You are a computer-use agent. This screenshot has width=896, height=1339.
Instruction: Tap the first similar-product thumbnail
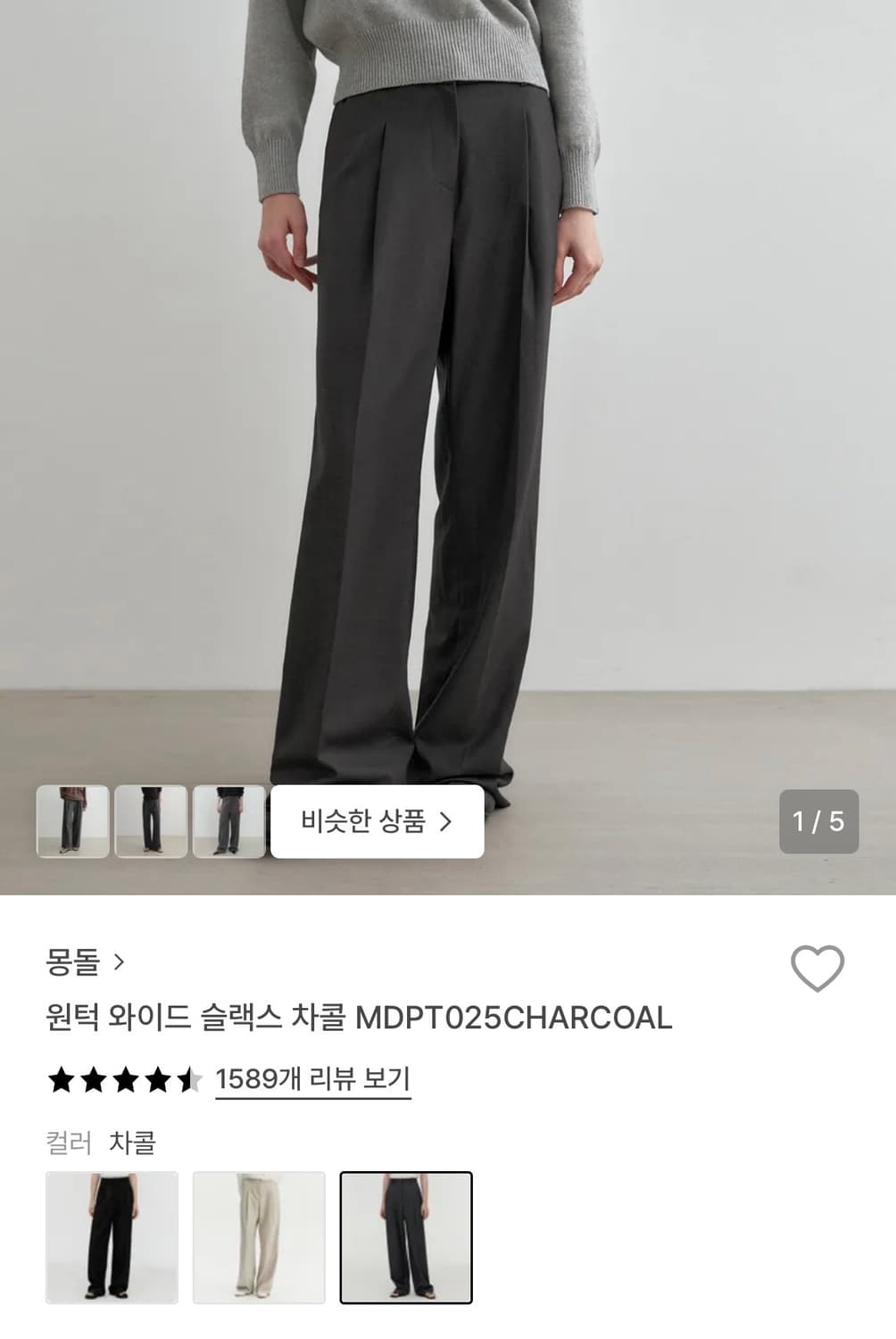point(72,821)
